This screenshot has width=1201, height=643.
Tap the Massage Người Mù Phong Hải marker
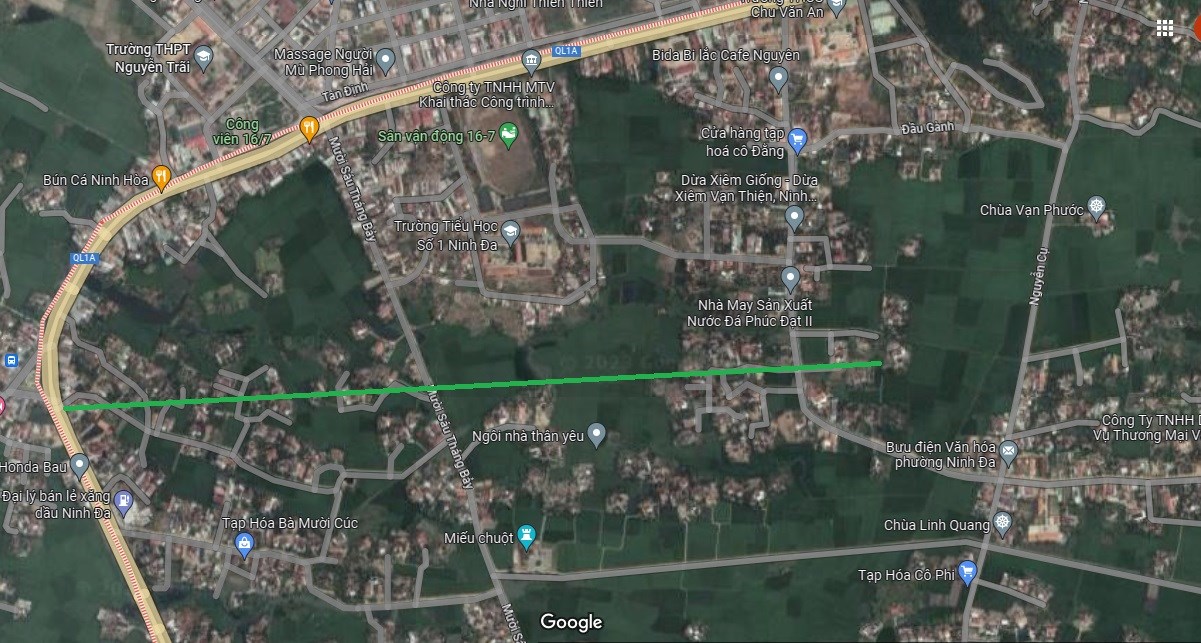pyautogui.click(x=385, y=57)
